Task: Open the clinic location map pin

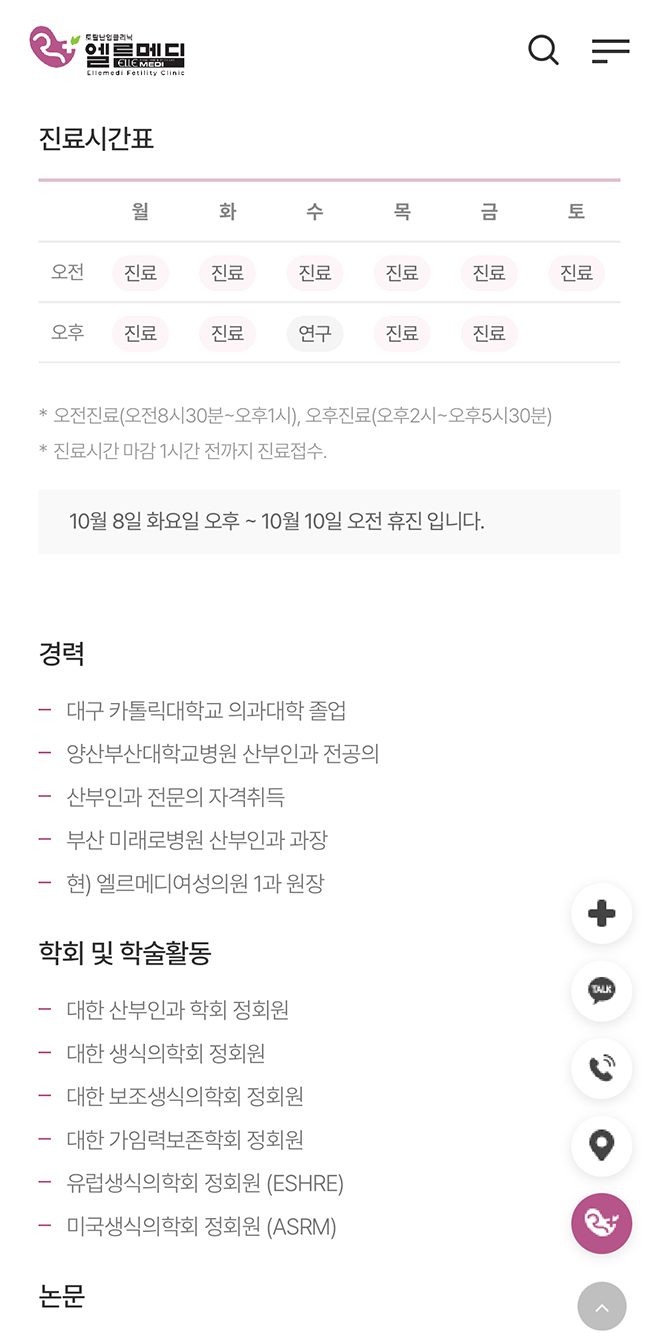Action: click(x=601, y=1145)
